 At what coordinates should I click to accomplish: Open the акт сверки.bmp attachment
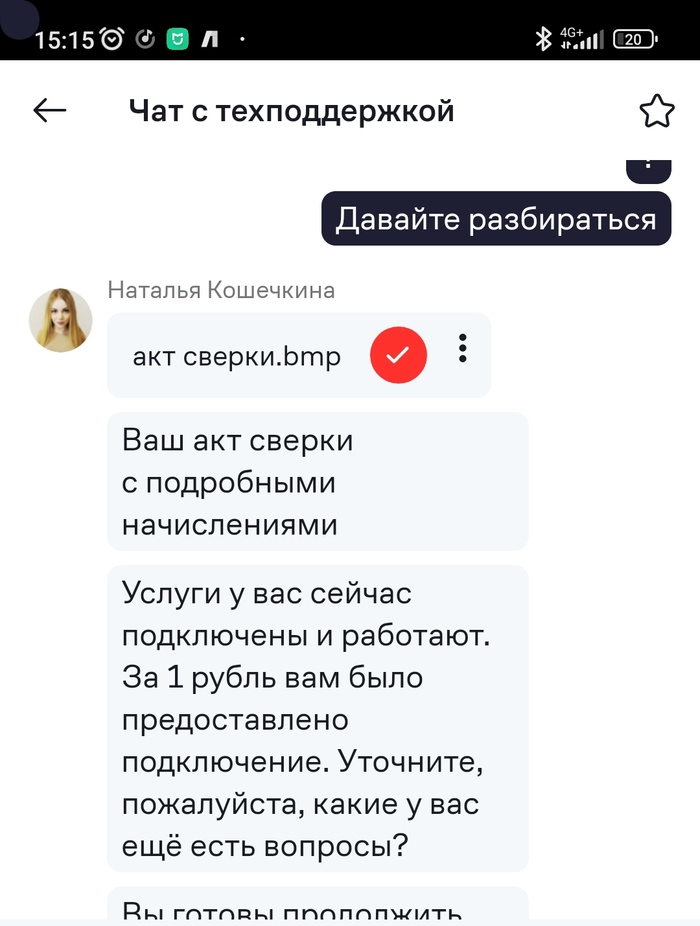click(237, 356)
